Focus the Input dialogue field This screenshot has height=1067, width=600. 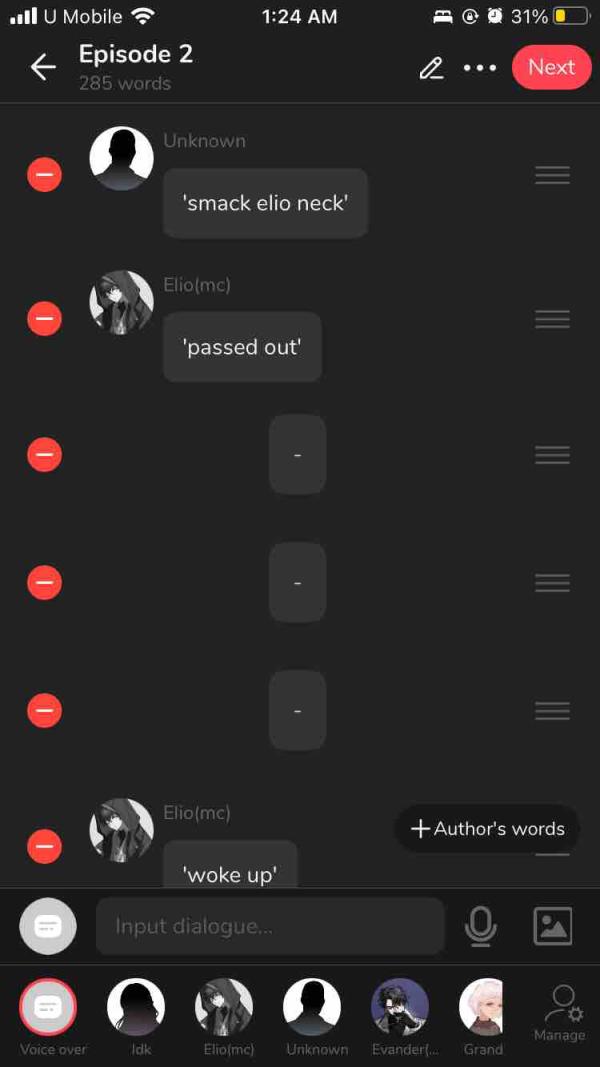(x=270, y=926)
